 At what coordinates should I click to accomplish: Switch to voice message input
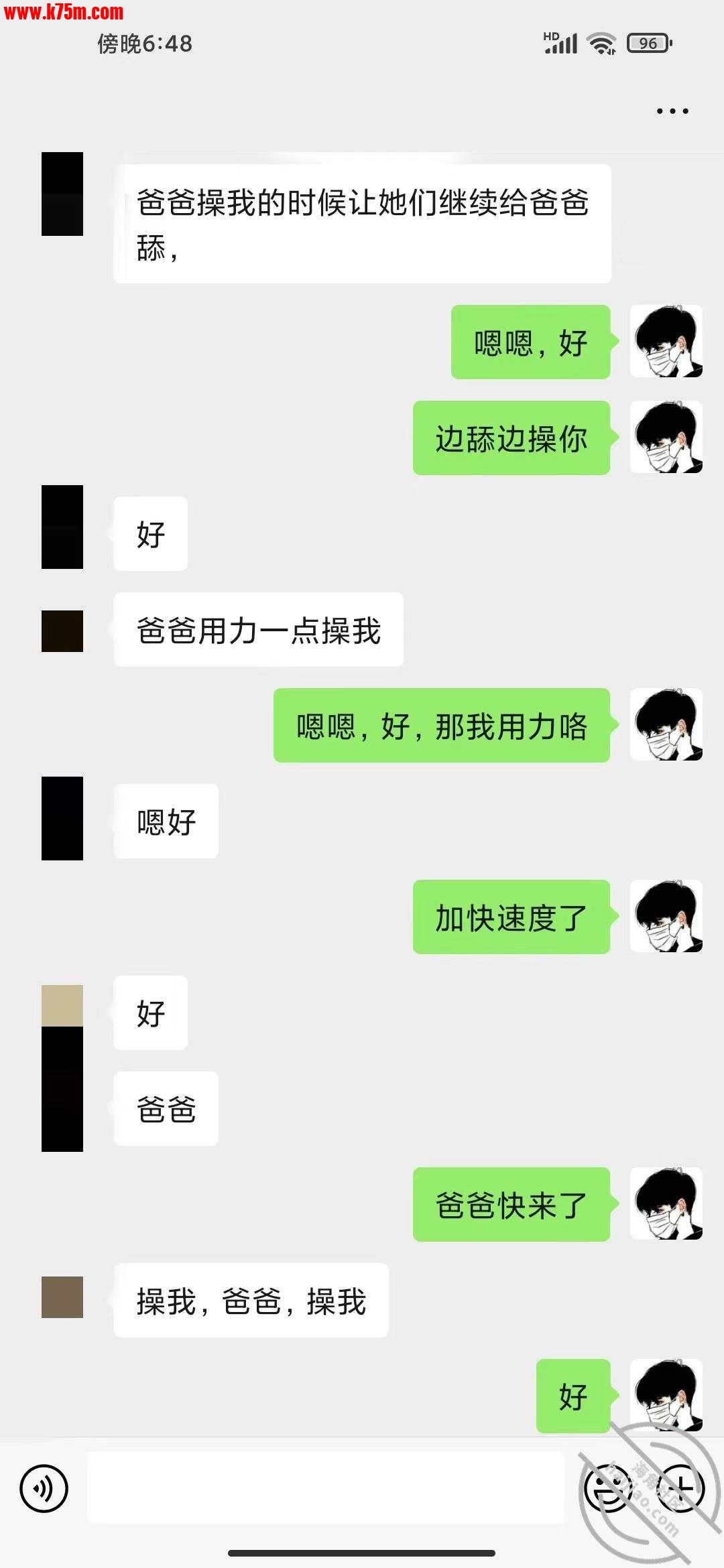tap(44, 1489)
